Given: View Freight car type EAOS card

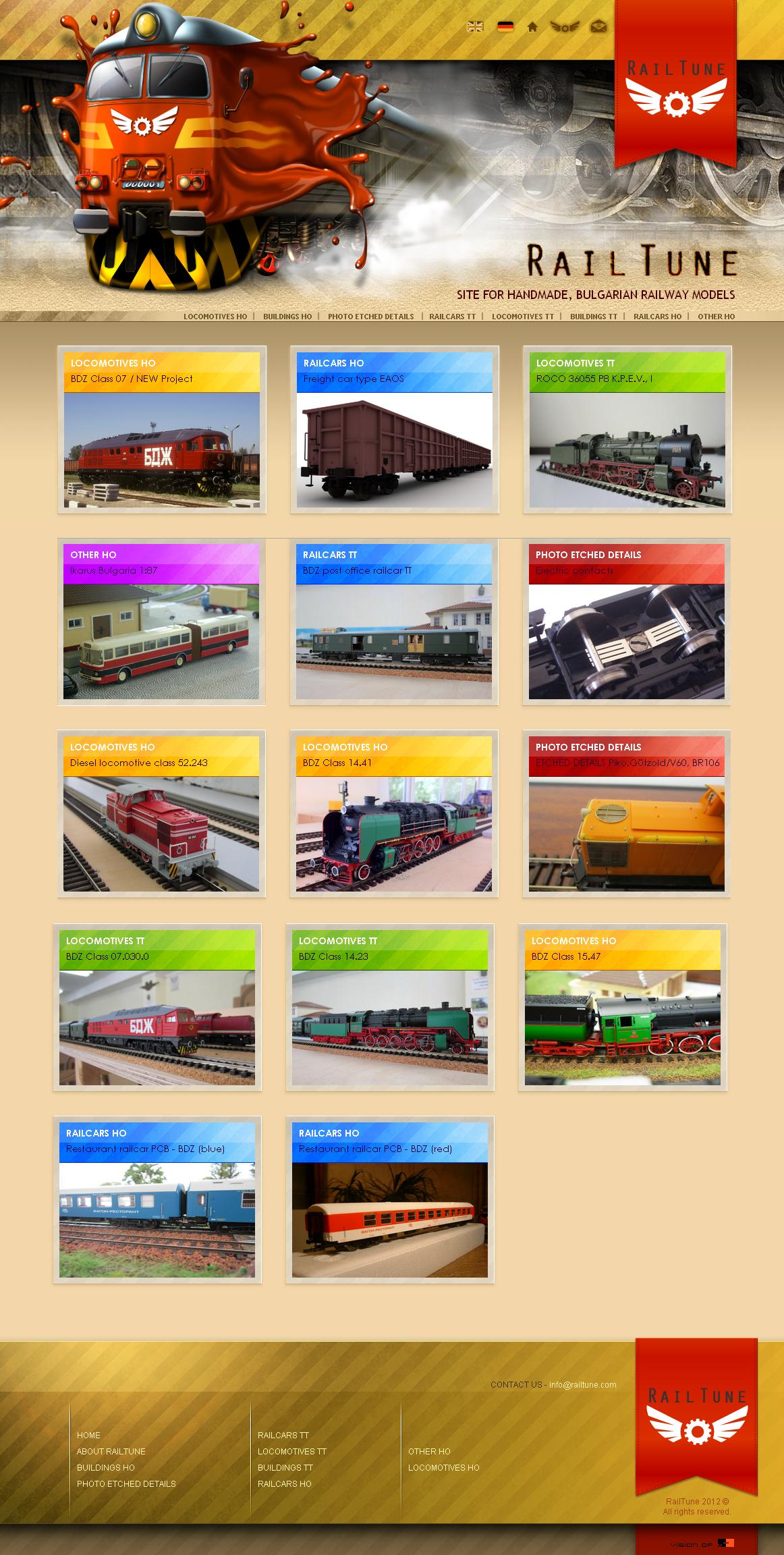Looking at the screenshot, I should [x=395, y=449].
